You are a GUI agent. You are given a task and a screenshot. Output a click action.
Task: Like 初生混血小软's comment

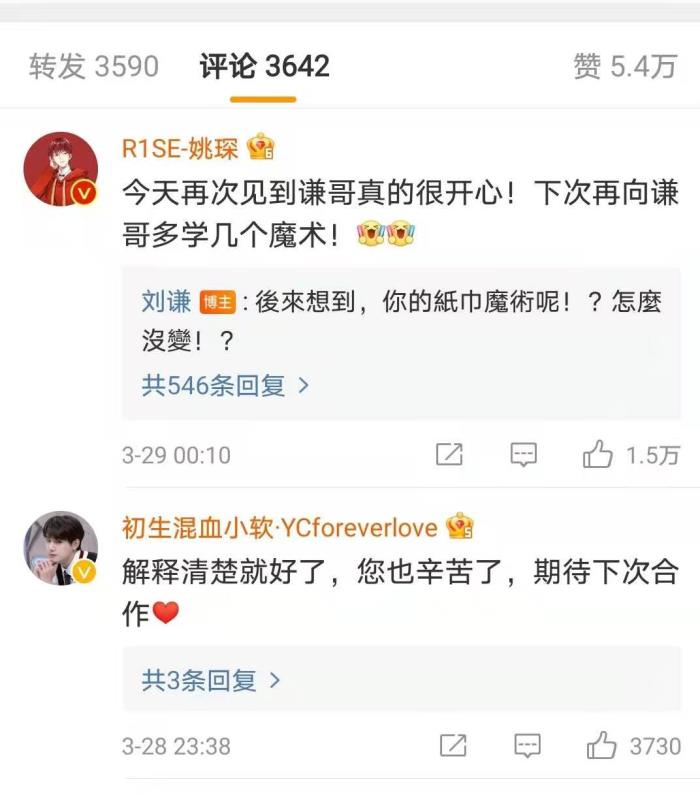click(601, 746)
